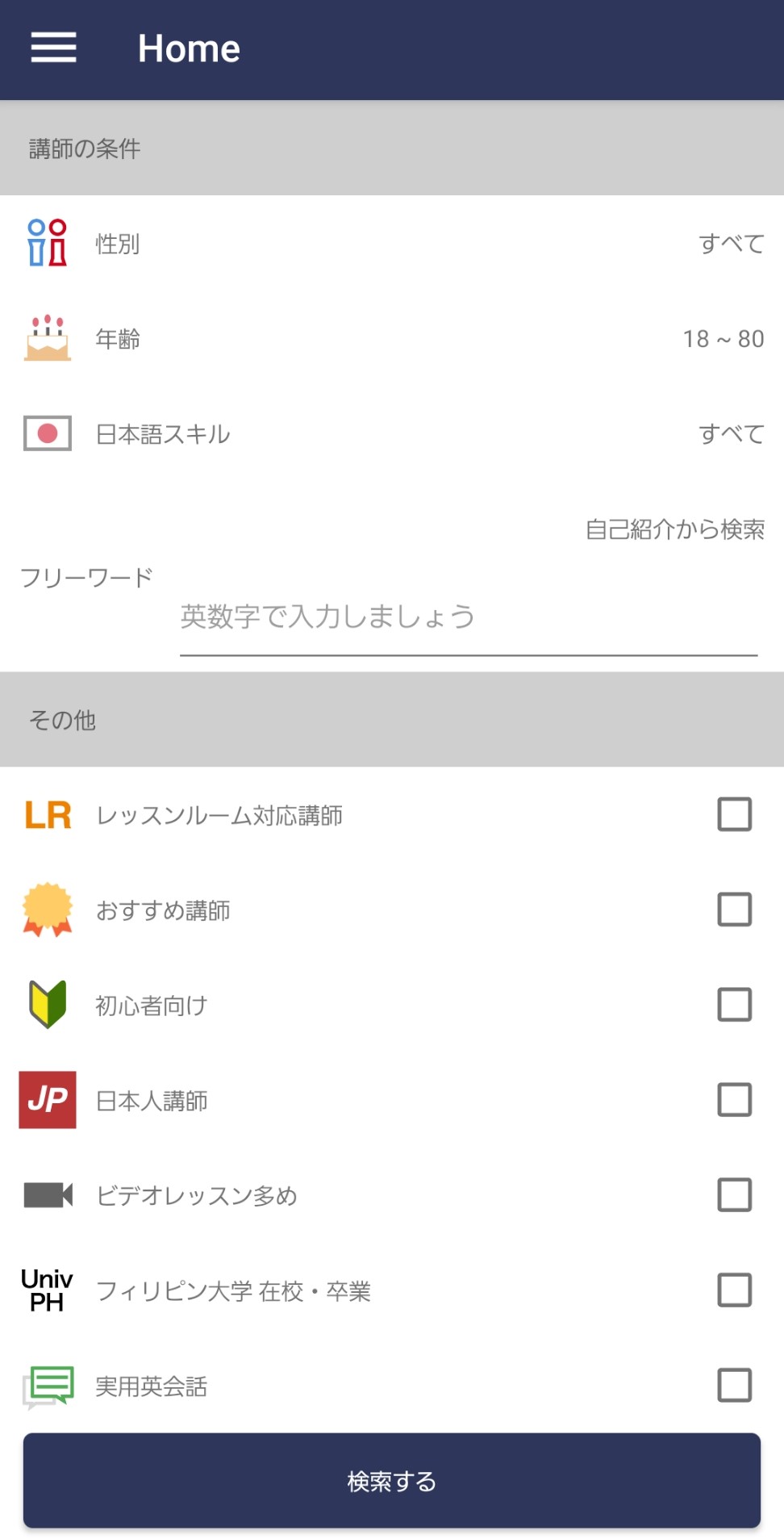This screenshot has width=784, height=1539.
Task: Enable the 実用英会話 checkbox
Action: tap(734, 1385)
